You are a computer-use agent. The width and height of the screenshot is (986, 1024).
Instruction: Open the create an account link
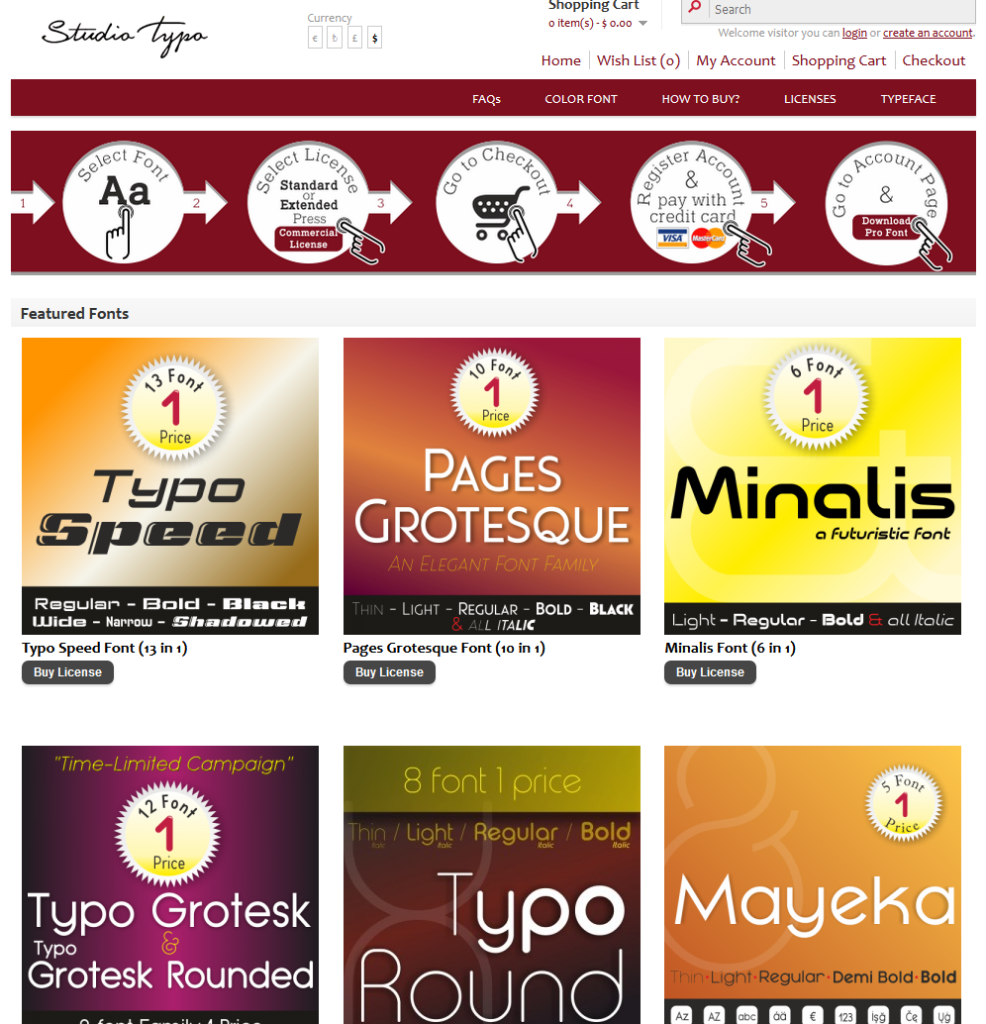[927, 33]
